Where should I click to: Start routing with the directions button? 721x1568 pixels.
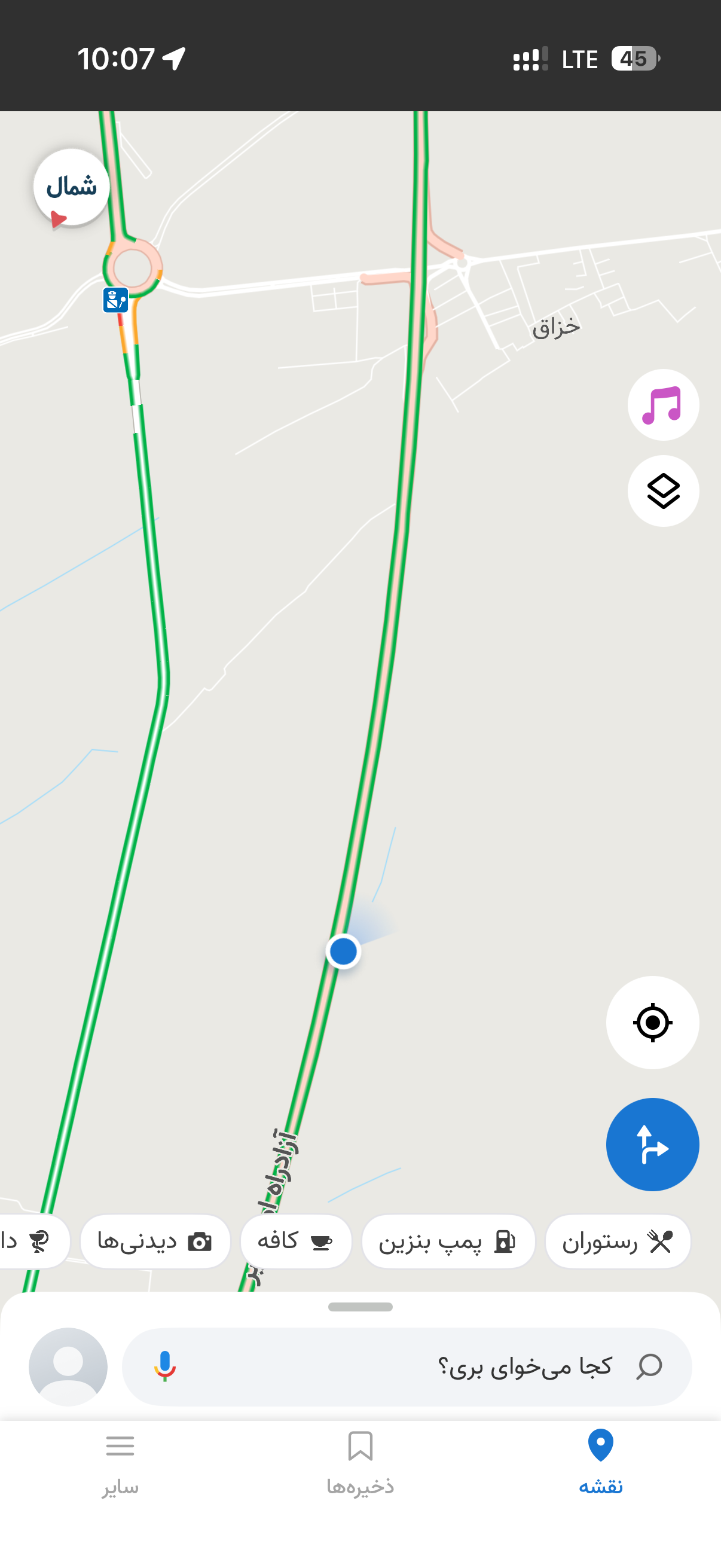652,1145
